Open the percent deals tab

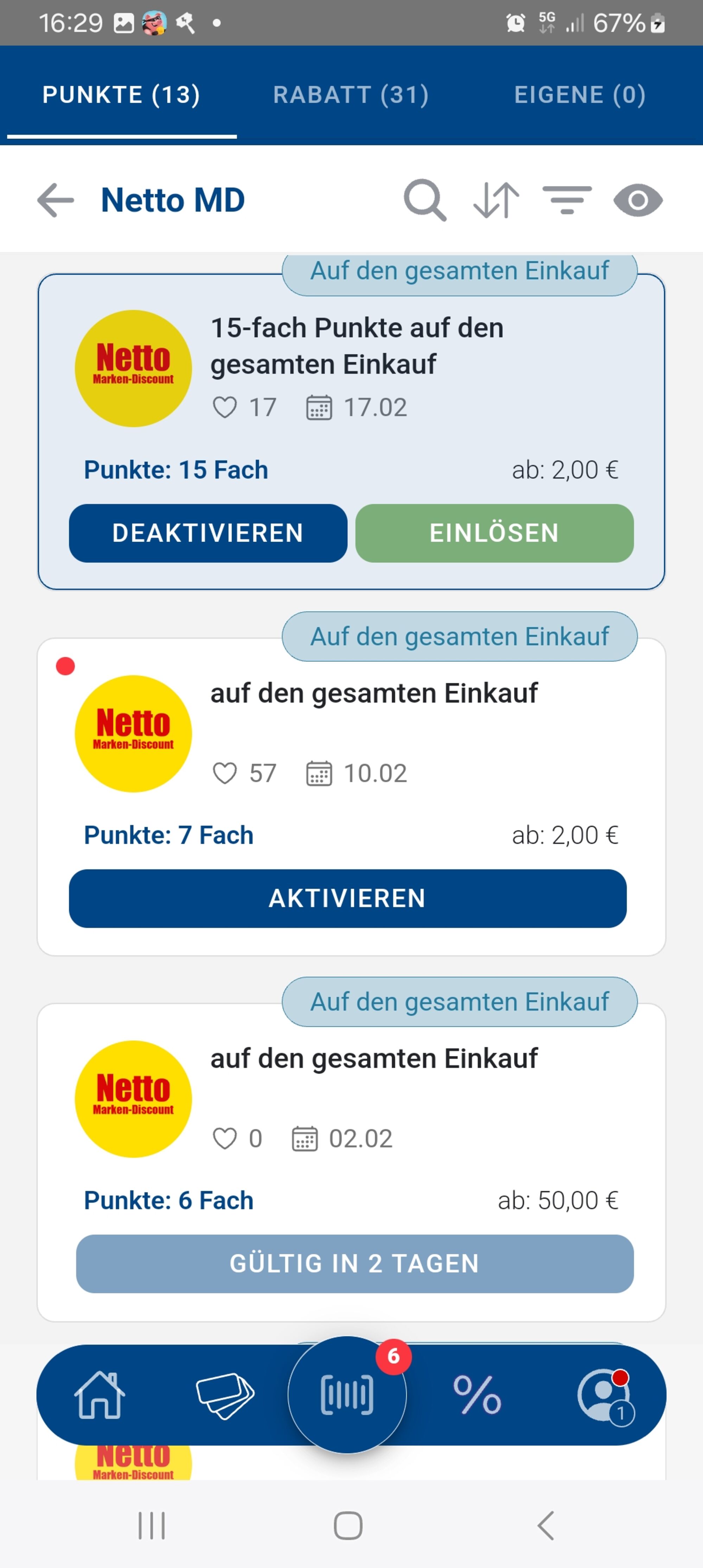[x=477, y=1395]
